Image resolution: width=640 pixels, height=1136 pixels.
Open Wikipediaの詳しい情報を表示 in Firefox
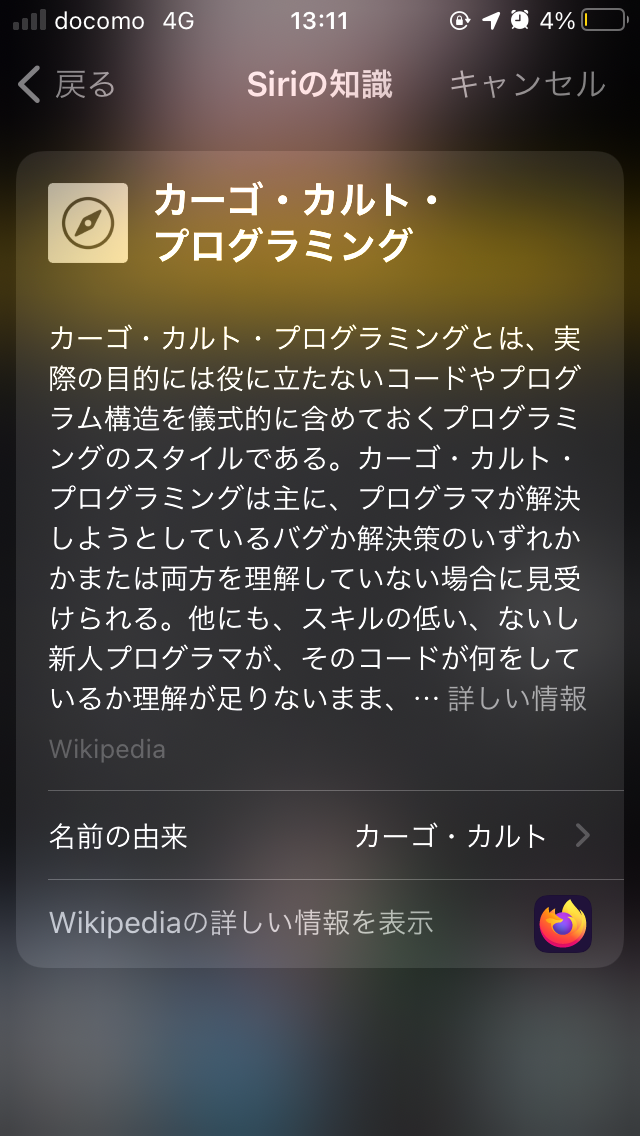pyautogui.click(x=320, y=924)
